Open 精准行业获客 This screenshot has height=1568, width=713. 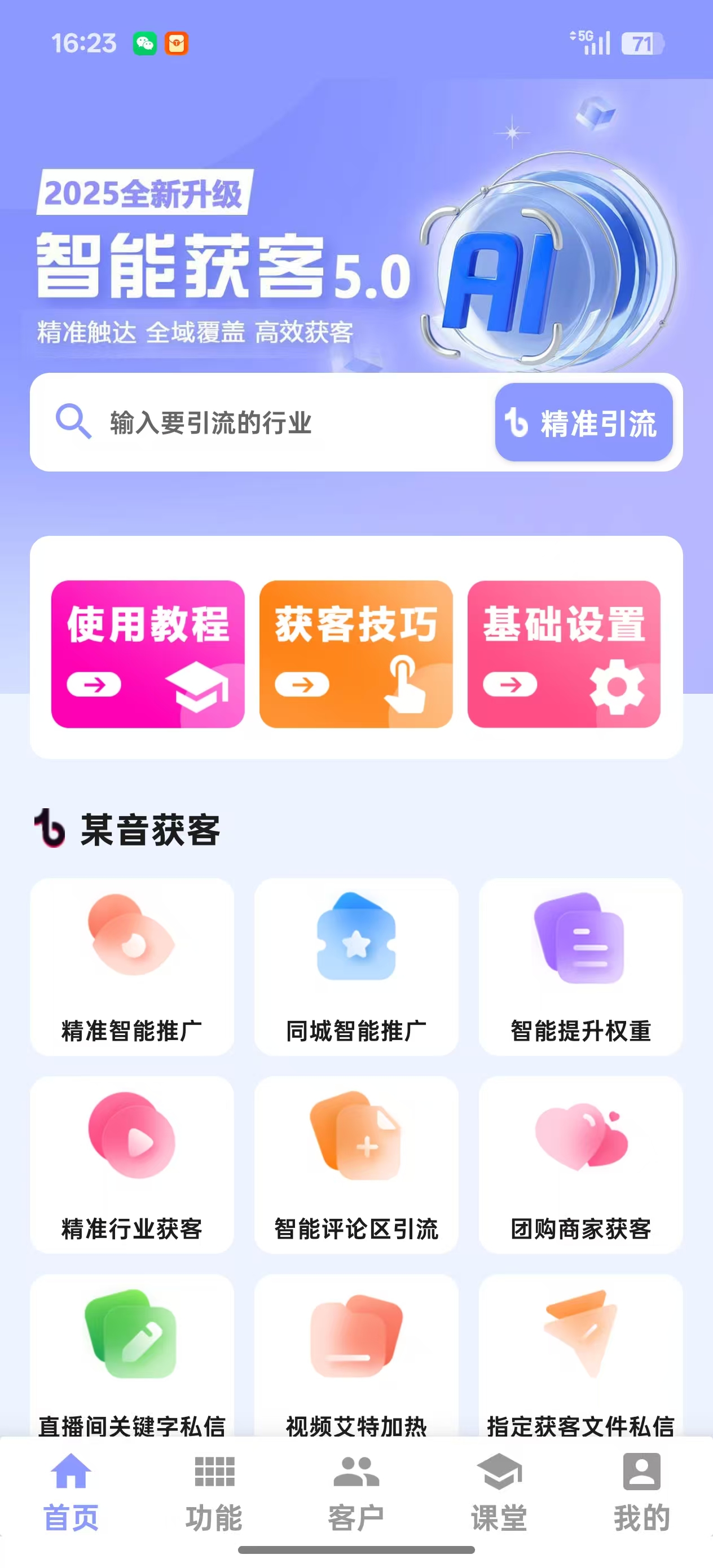pyautogui.click(x=132, y=1164)
